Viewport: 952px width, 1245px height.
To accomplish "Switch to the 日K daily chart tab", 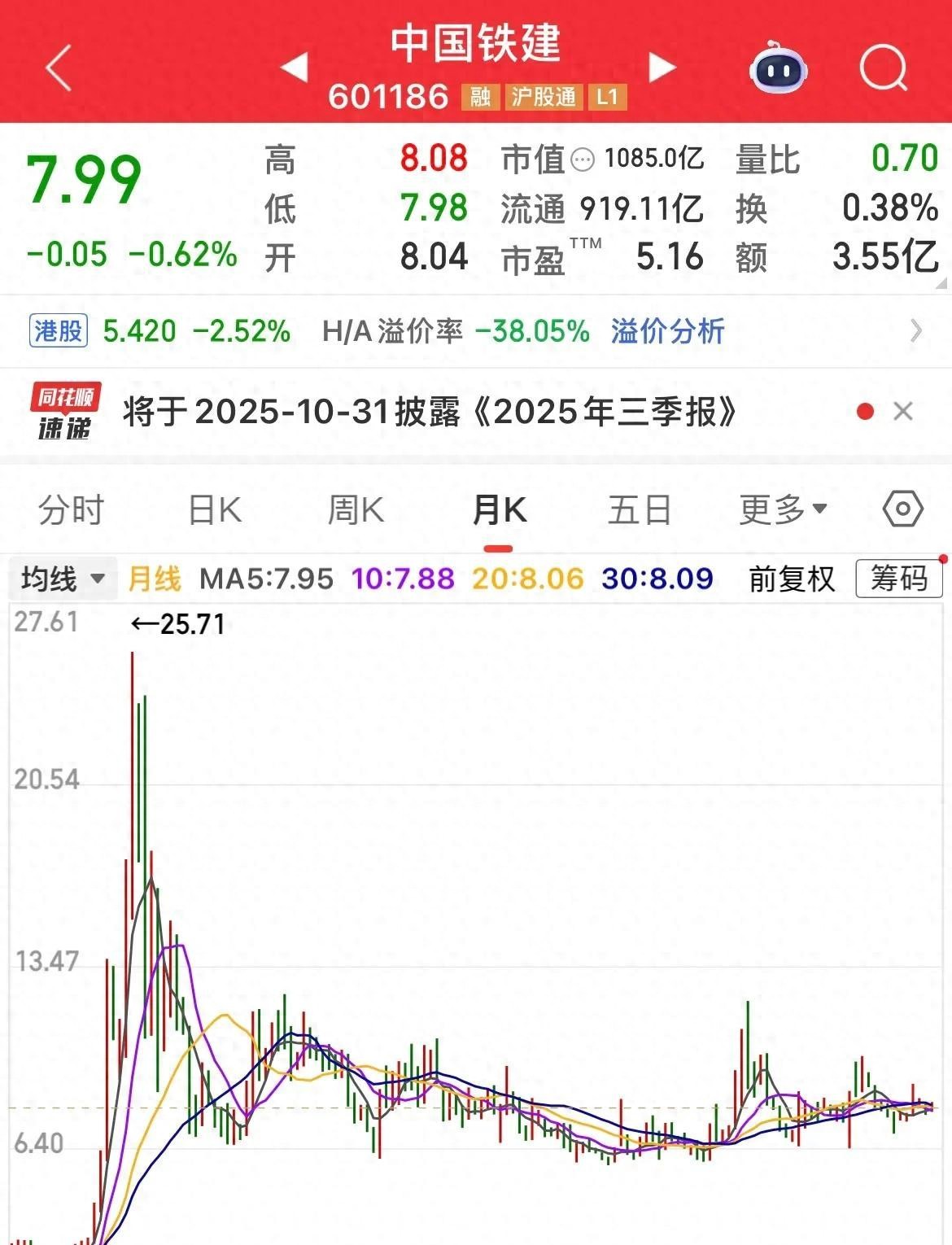I will coord(213,509).
